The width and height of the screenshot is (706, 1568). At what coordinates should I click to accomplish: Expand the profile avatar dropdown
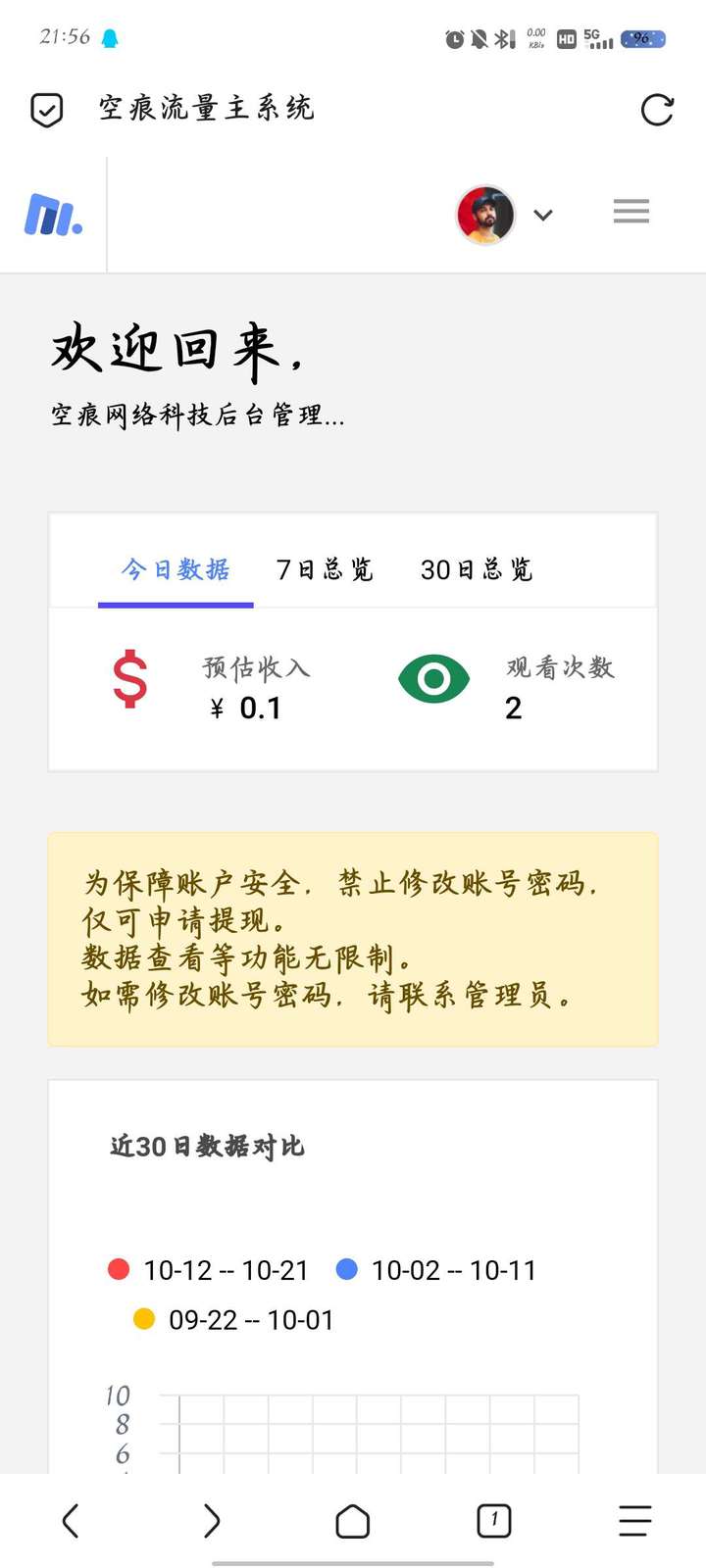(x=543, y=215)
